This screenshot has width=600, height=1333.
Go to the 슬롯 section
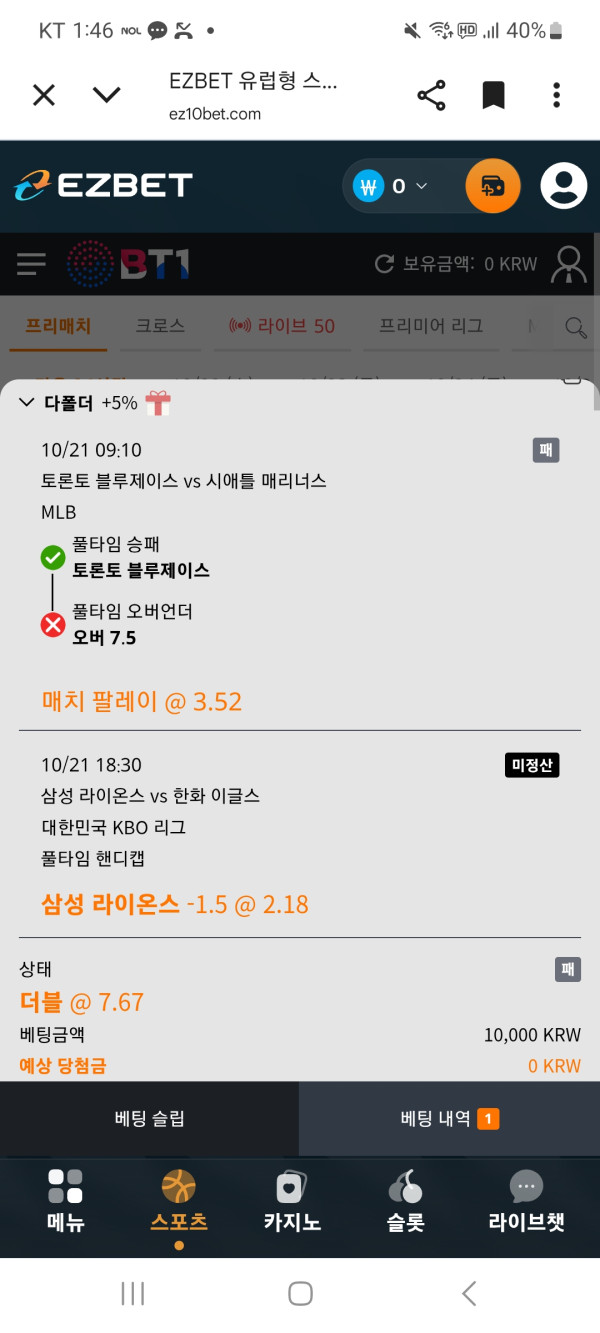pyautogui.click(x=406, y=1202)
